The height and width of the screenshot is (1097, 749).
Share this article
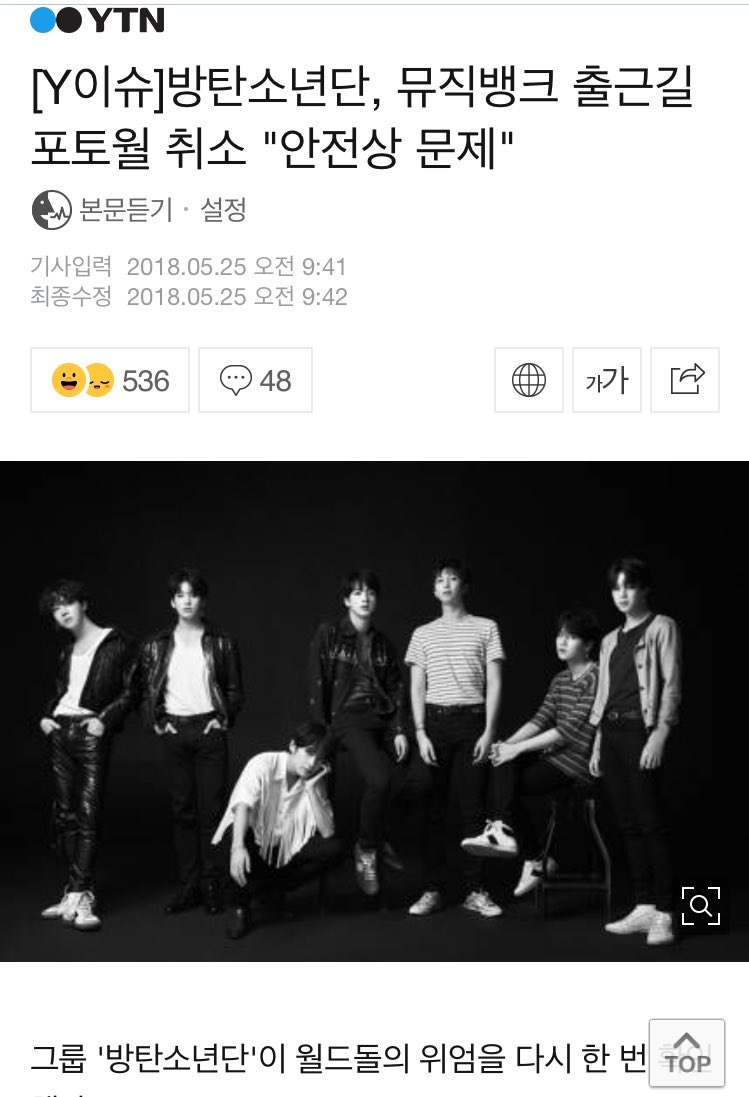[x=685, y=380]
